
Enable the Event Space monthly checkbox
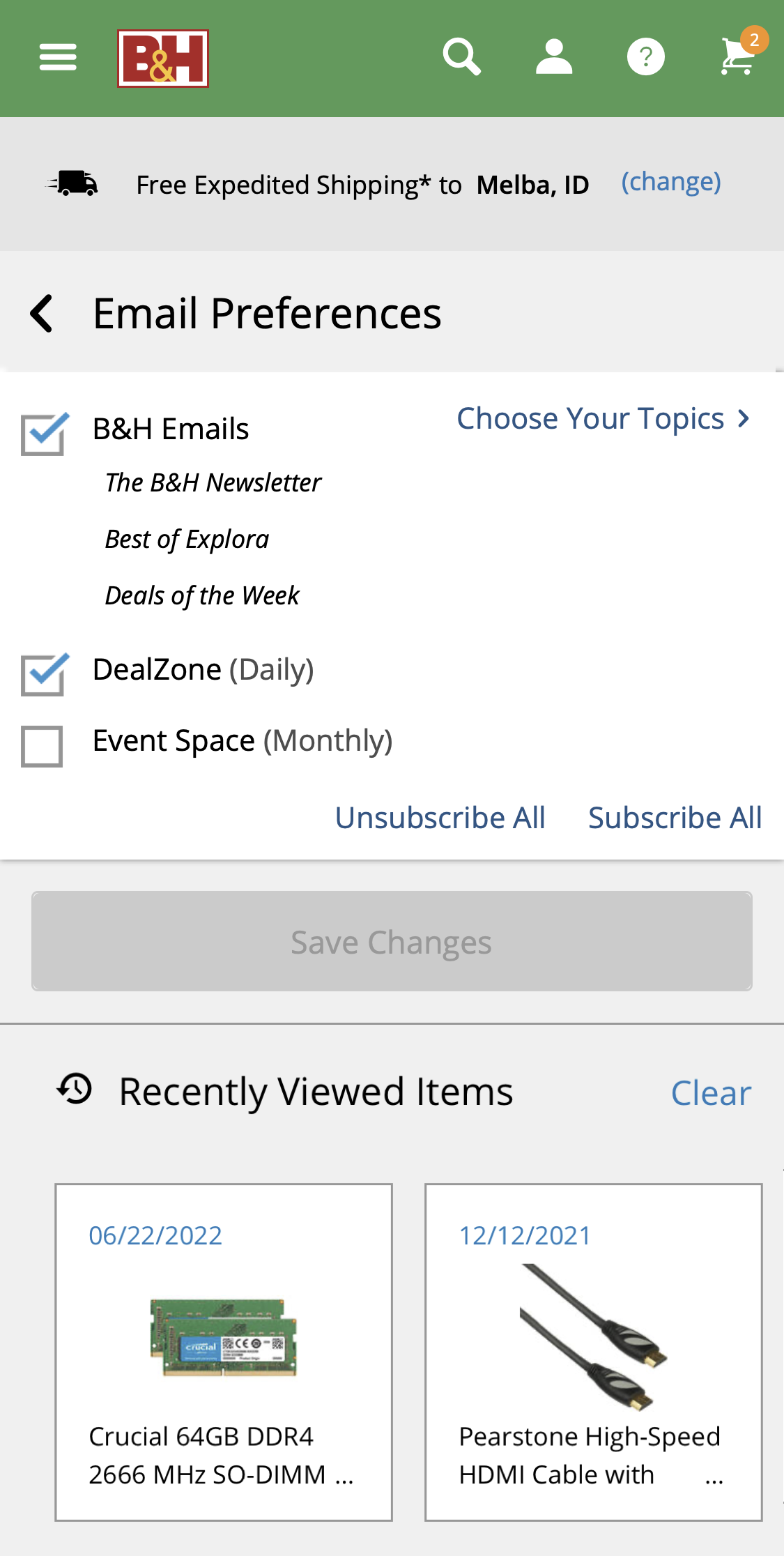coord(43,747)
